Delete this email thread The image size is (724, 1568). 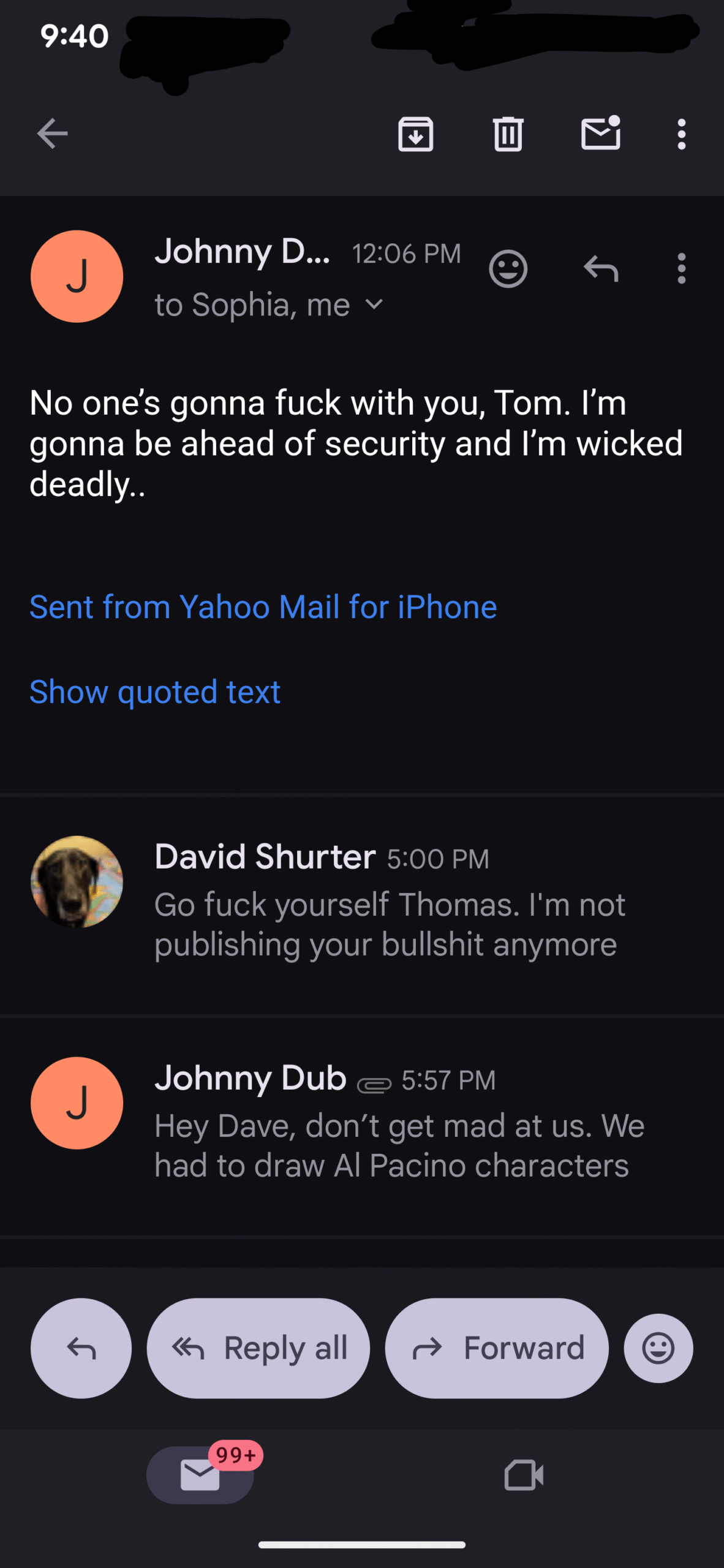tap(508, 134)
